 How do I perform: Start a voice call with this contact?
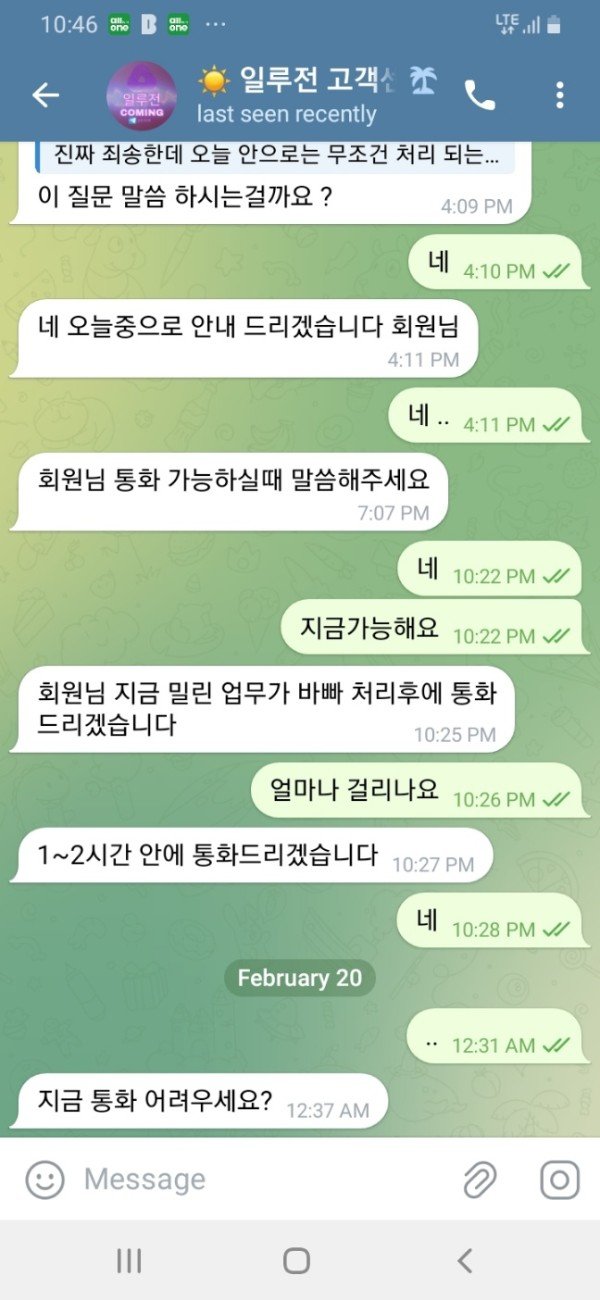[480, 95]
